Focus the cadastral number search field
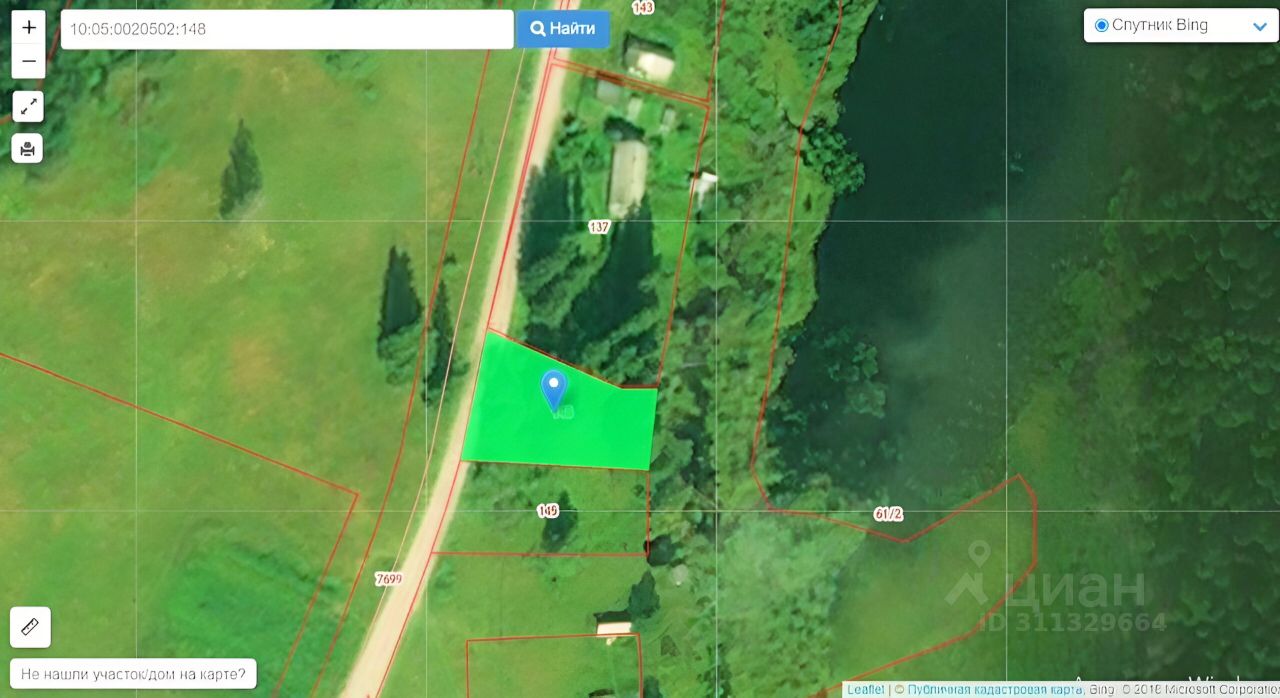Screen dimensions: 1280x698 point(286,29)
